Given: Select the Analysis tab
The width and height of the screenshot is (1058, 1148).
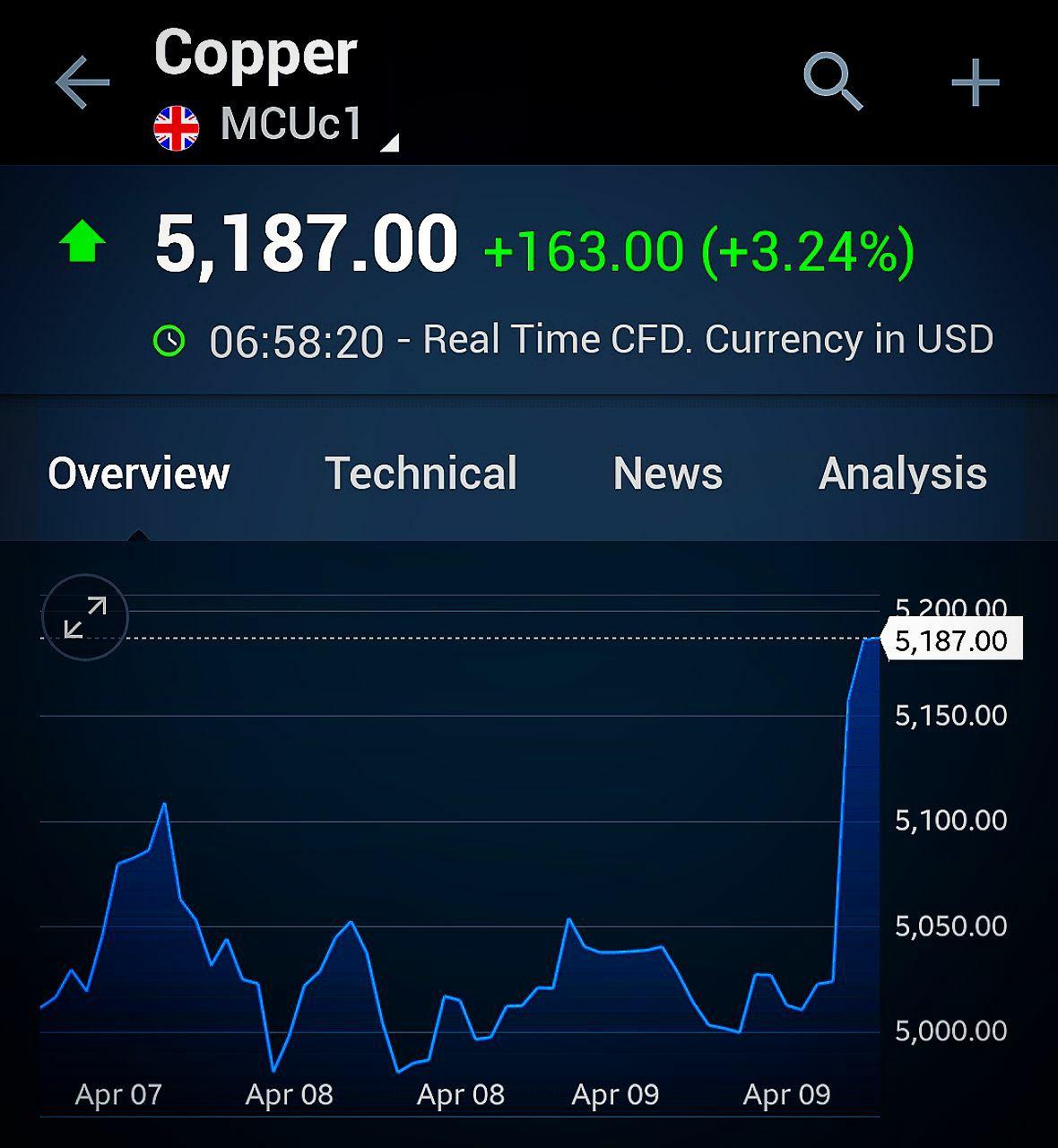Looking at the screenshot, I should (902, 473).
